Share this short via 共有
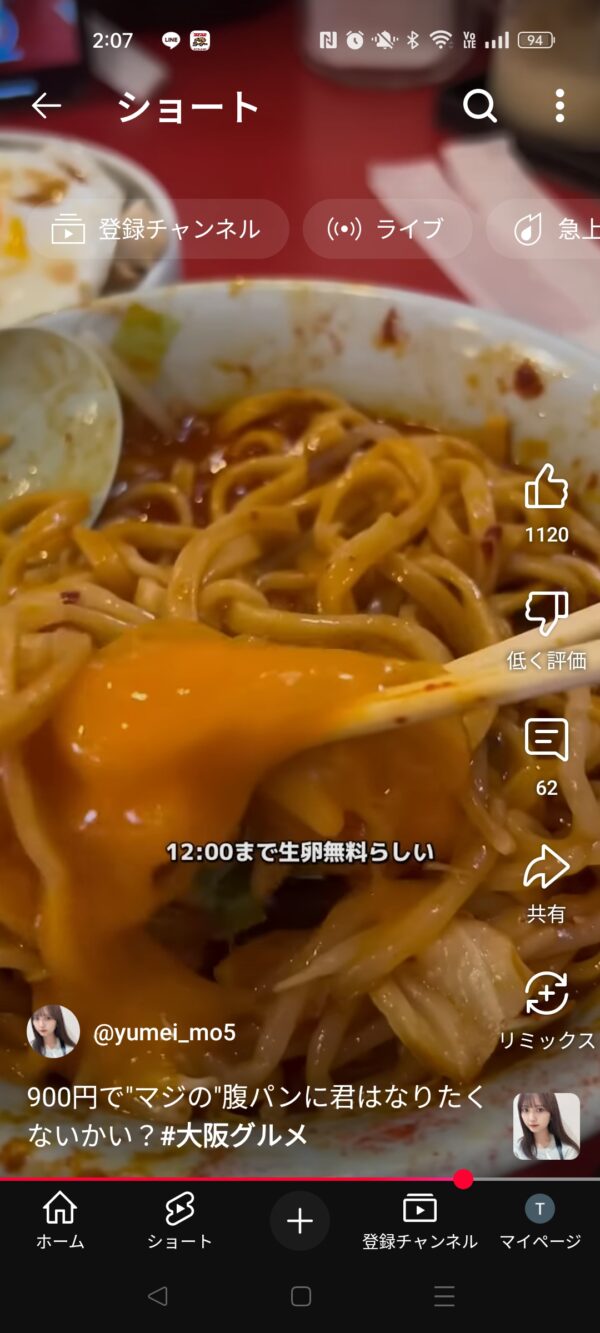600x1333 pixels. click(546, 868)
